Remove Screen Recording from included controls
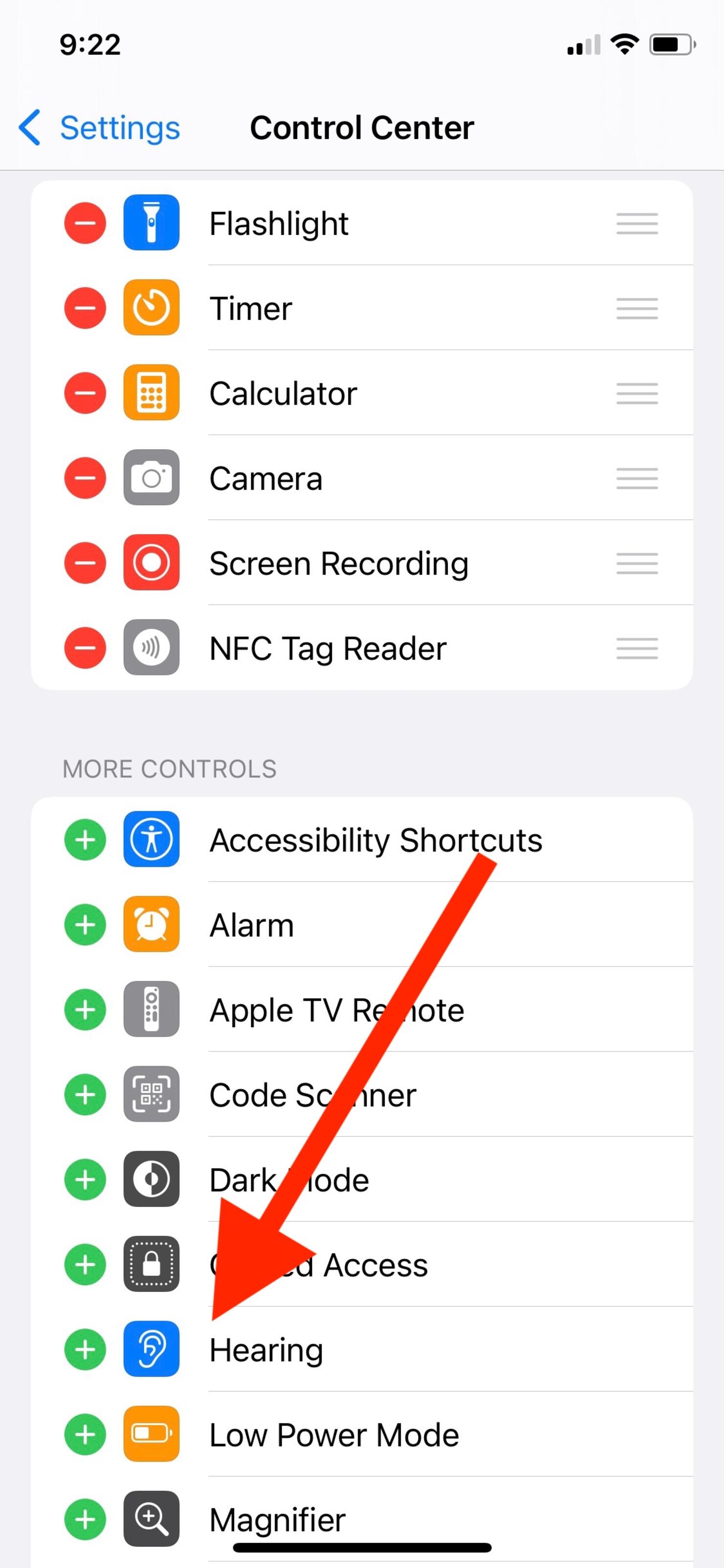Image resolution: width=724 pixels, height=1568 pixels. (85, 563)
